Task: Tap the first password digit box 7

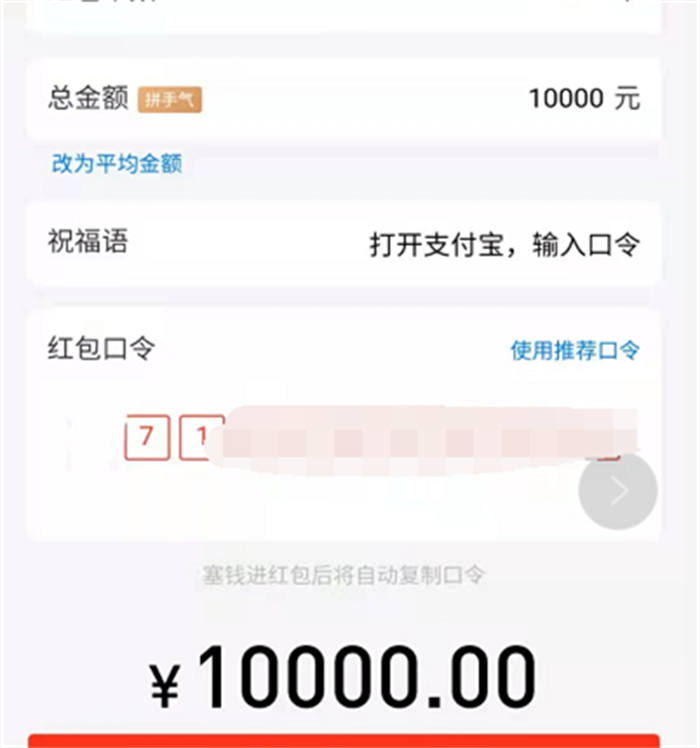Action: pos(147,438)
